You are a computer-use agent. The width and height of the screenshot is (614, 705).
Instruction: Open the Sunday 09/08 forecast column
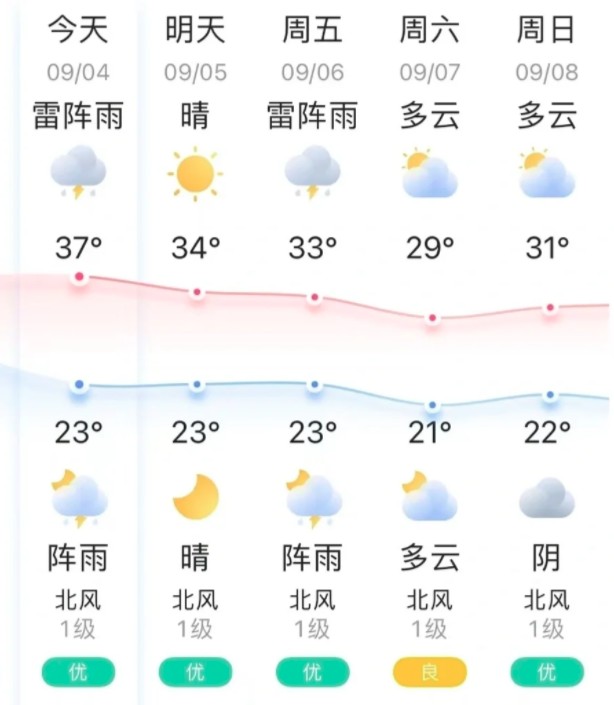click(547, 72)
